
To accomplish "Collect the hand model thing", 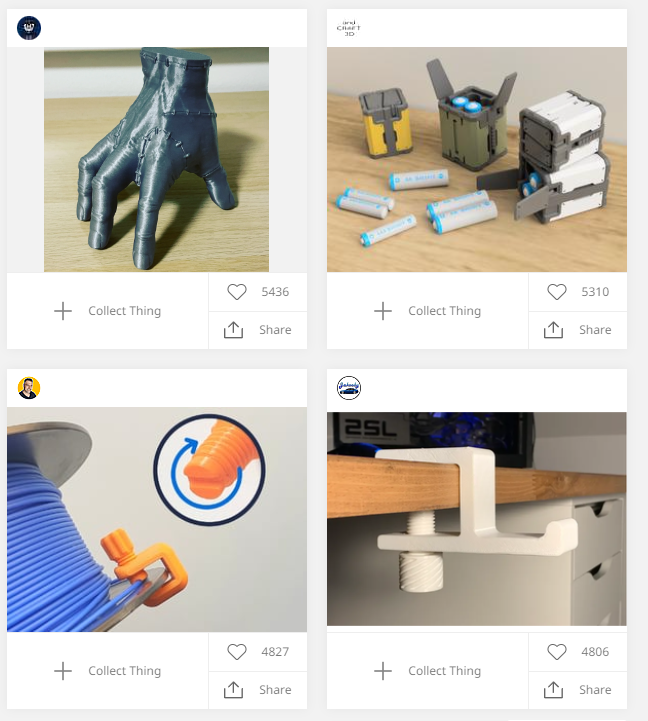I will [x=107, y=311].
